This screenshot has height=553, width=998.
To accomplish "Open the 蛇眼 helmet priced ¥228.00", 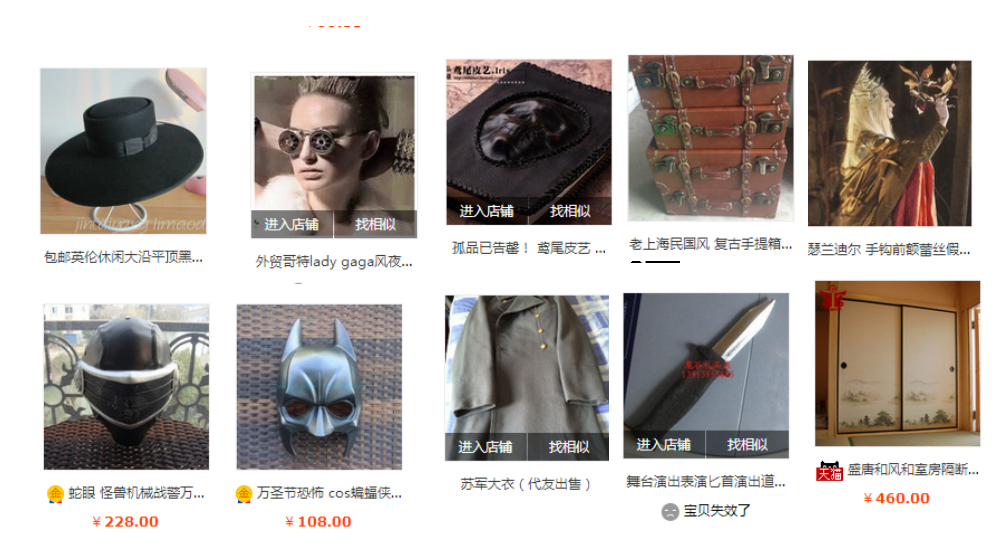I will point(126,386).
